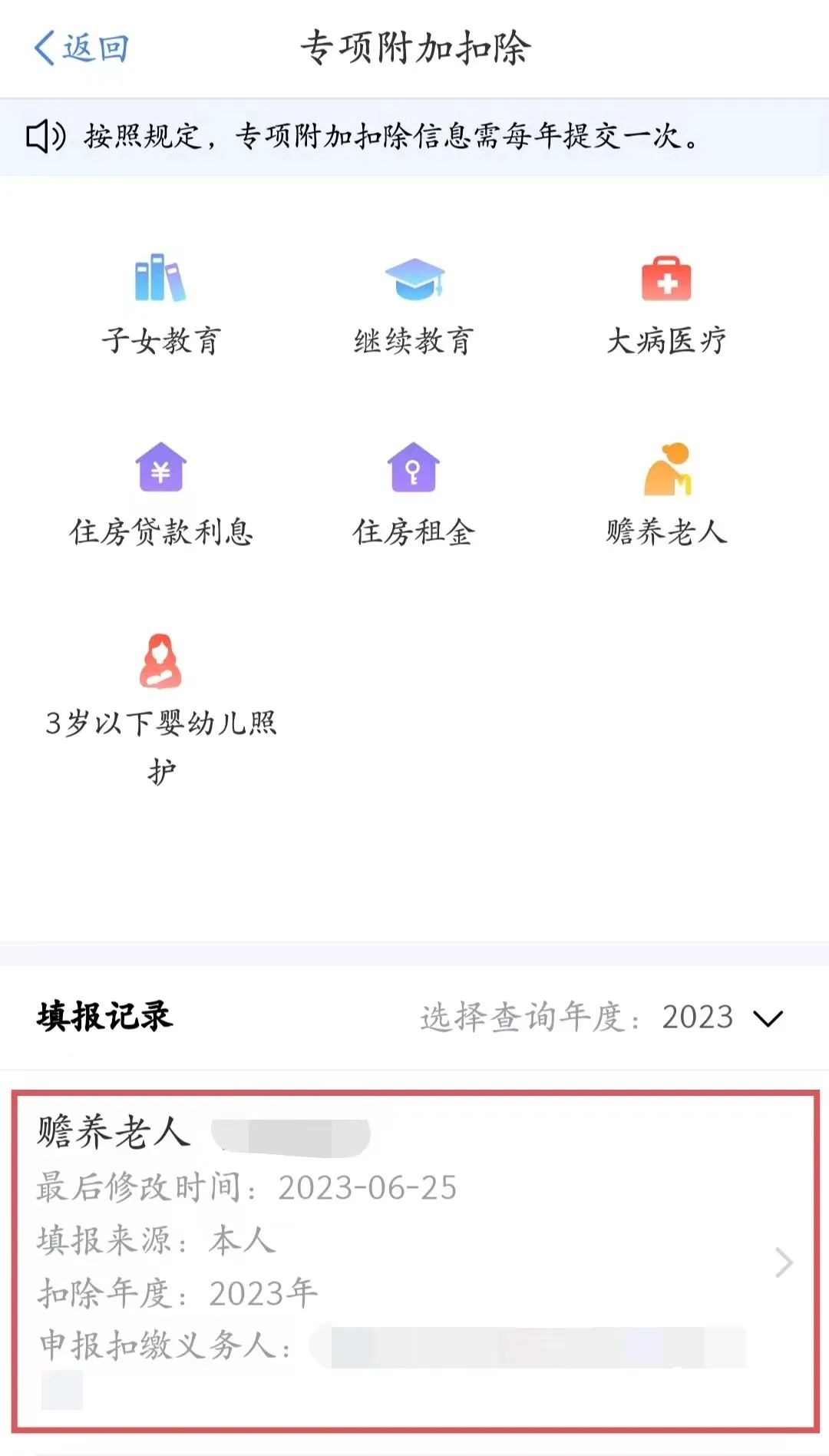829x1456 pixels.
Task: Expand the 选择查询年度 2023 dropdown
Action: 722,1017
